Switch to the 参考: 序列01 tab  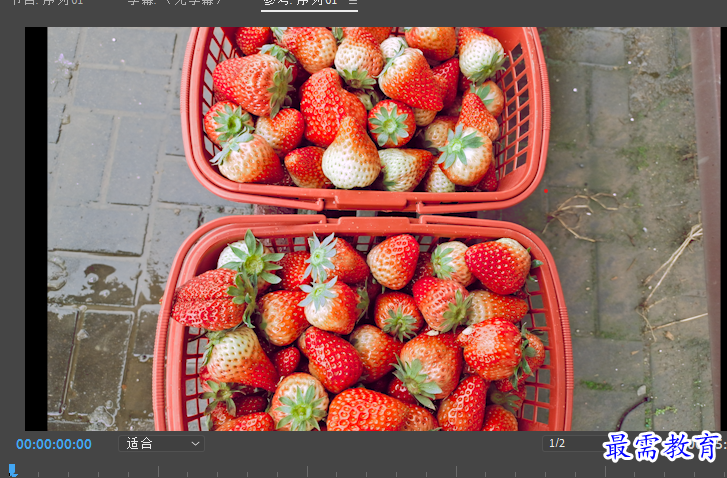[298, 3]
